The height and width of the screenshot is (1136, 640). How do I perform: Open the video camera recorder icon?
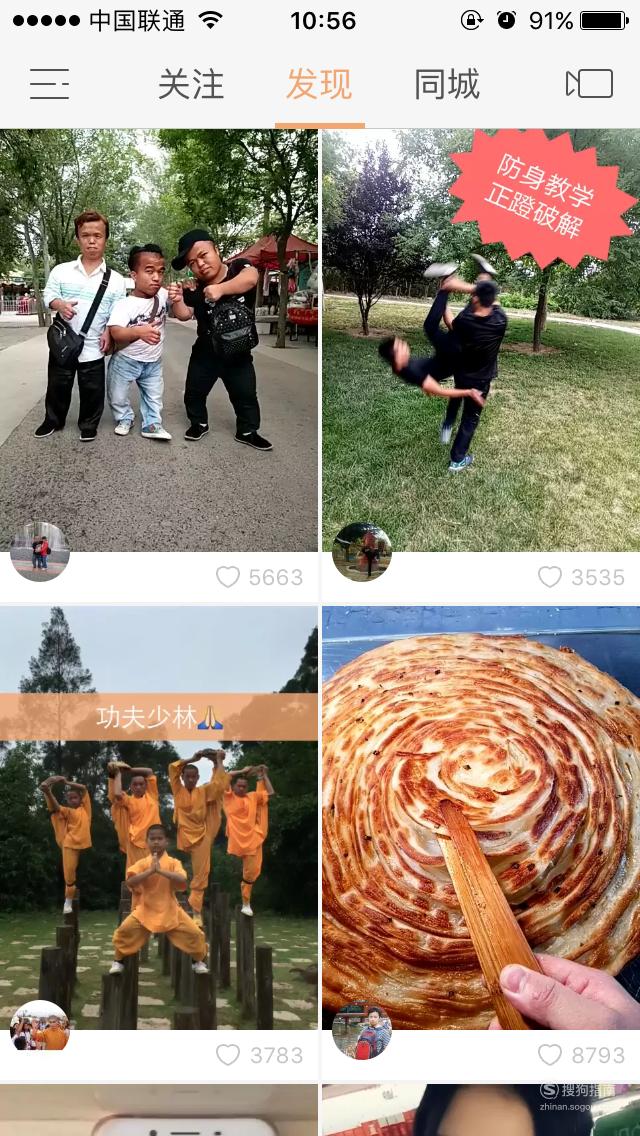[589, 84]
